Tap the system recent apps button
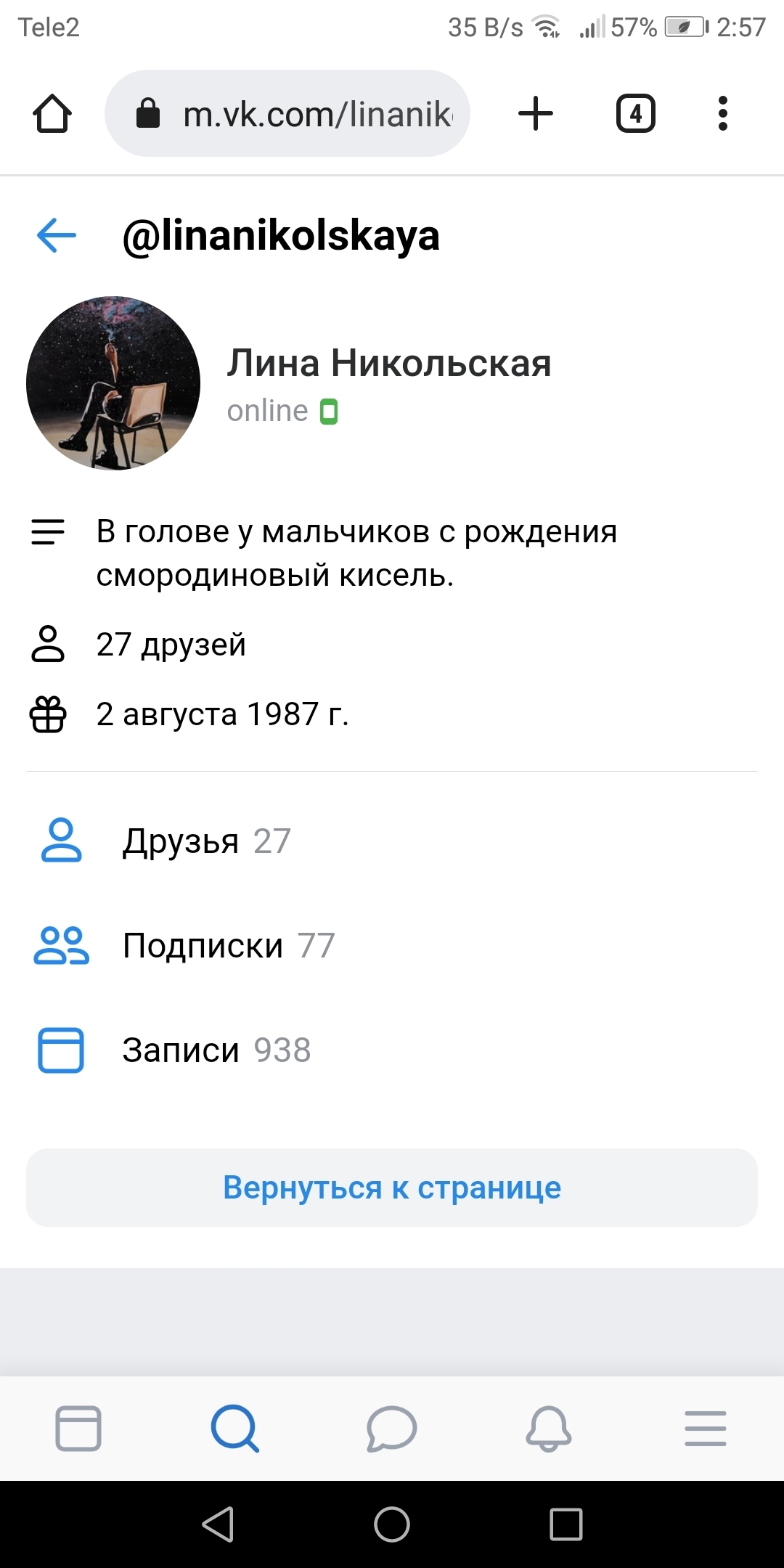 566,1524
